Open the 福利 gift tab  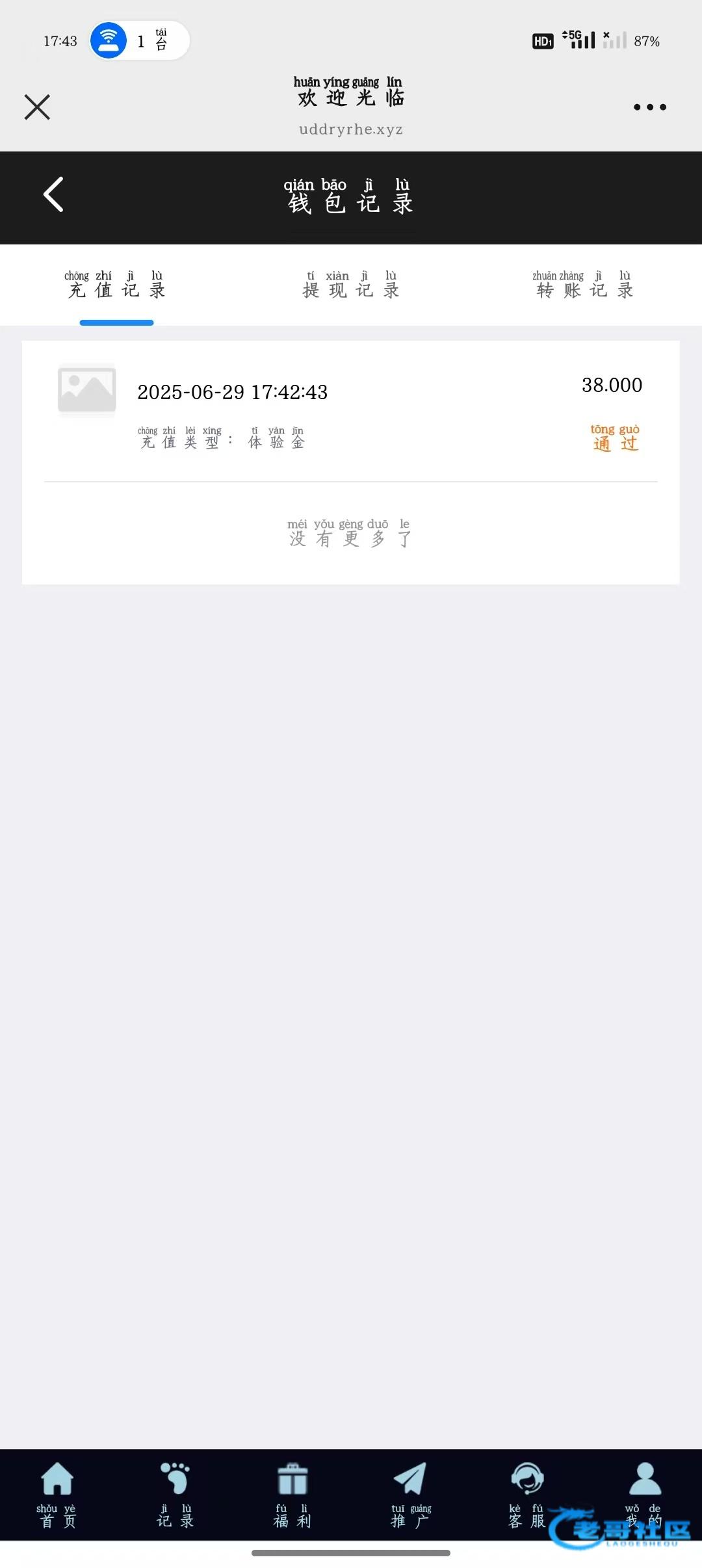pos(292,1495)
